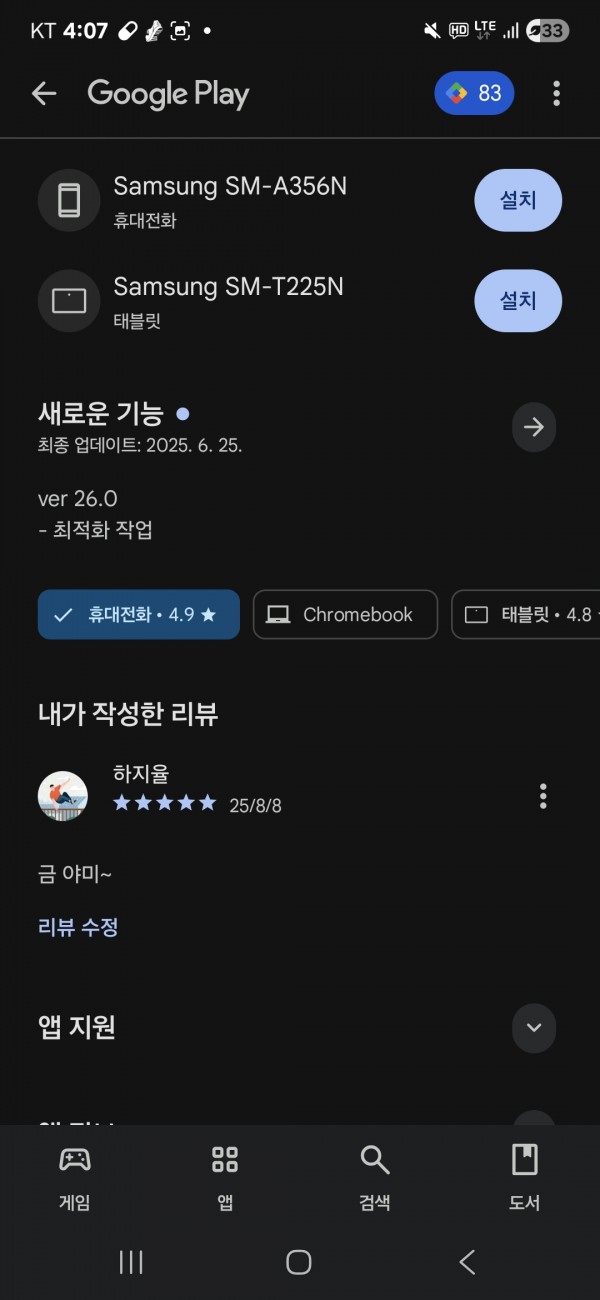Open the overflow menu in the app bar
Image resolution: width=600 pixels, height=1300 pixels.
pyautogui.click(x=557, y=94)
